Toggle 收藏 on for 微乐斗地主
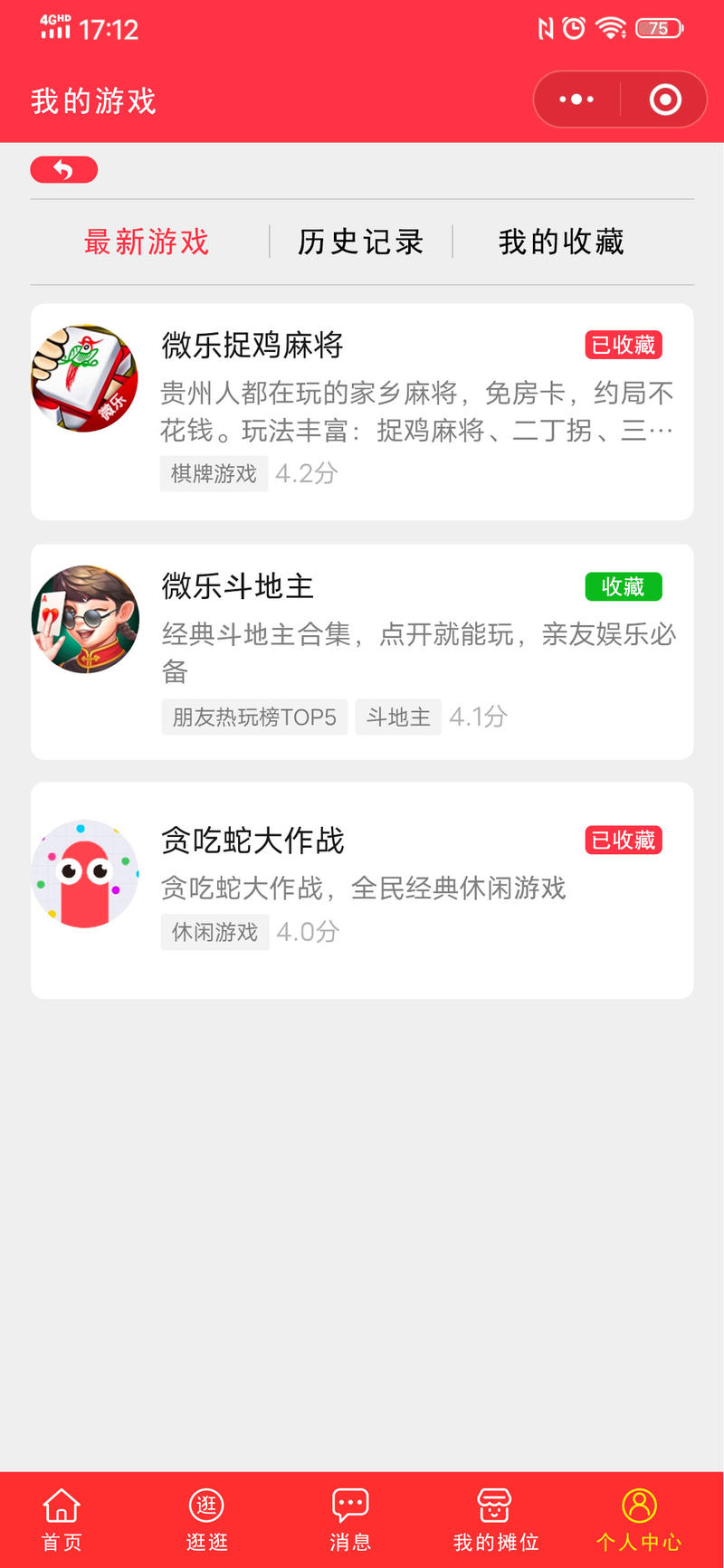The width and height of the screenshot is (724, 1568). 623,586
